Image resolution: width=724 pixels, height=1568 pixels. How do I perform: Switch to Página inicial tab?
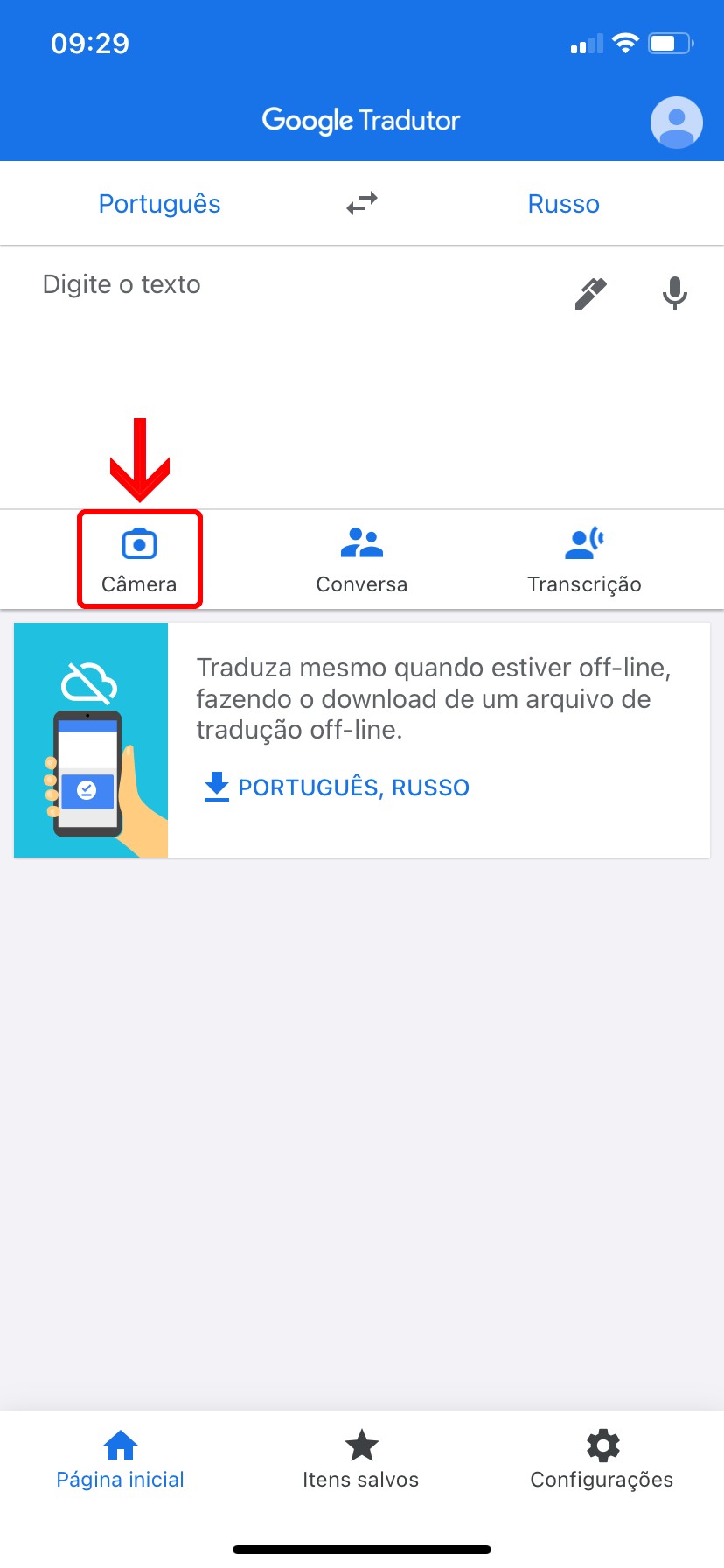click(x=121, y=1460)
